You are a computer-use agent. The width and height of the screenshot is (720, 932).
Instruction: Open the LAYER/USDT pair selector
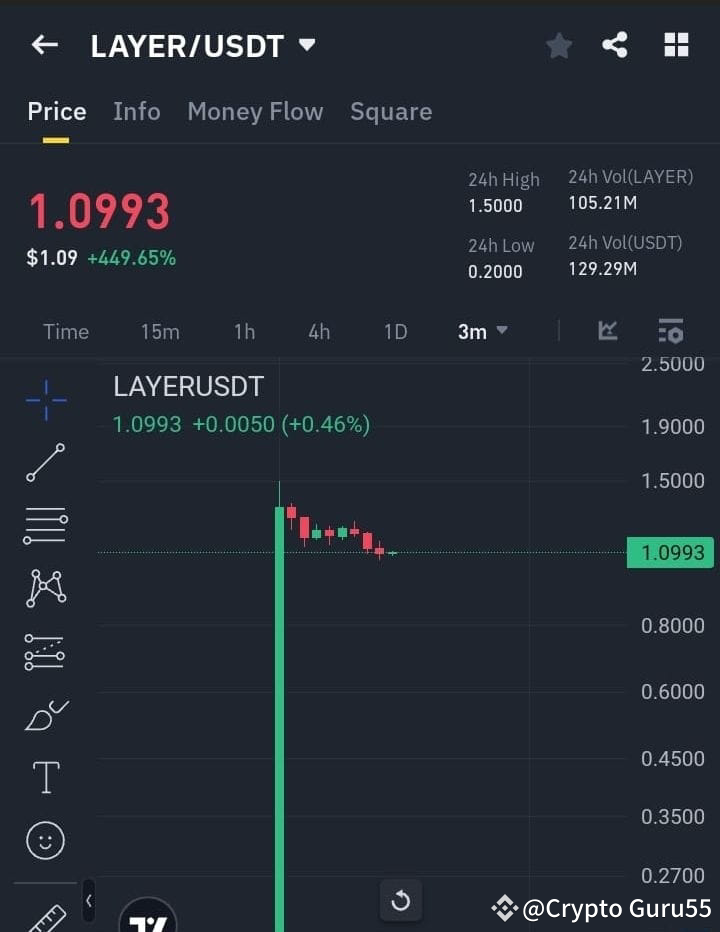tap(200, 45)
